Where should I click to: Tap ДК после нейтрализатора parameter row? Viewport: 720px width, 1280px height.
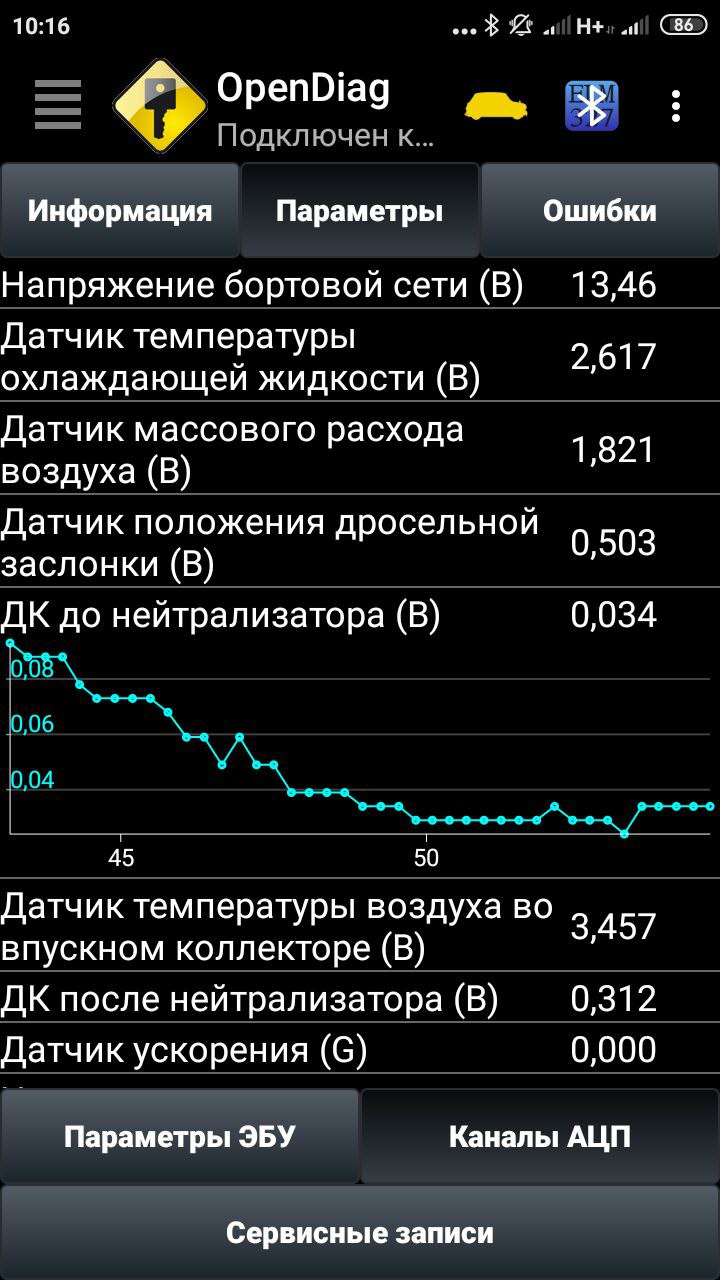[x=360, y=998]
